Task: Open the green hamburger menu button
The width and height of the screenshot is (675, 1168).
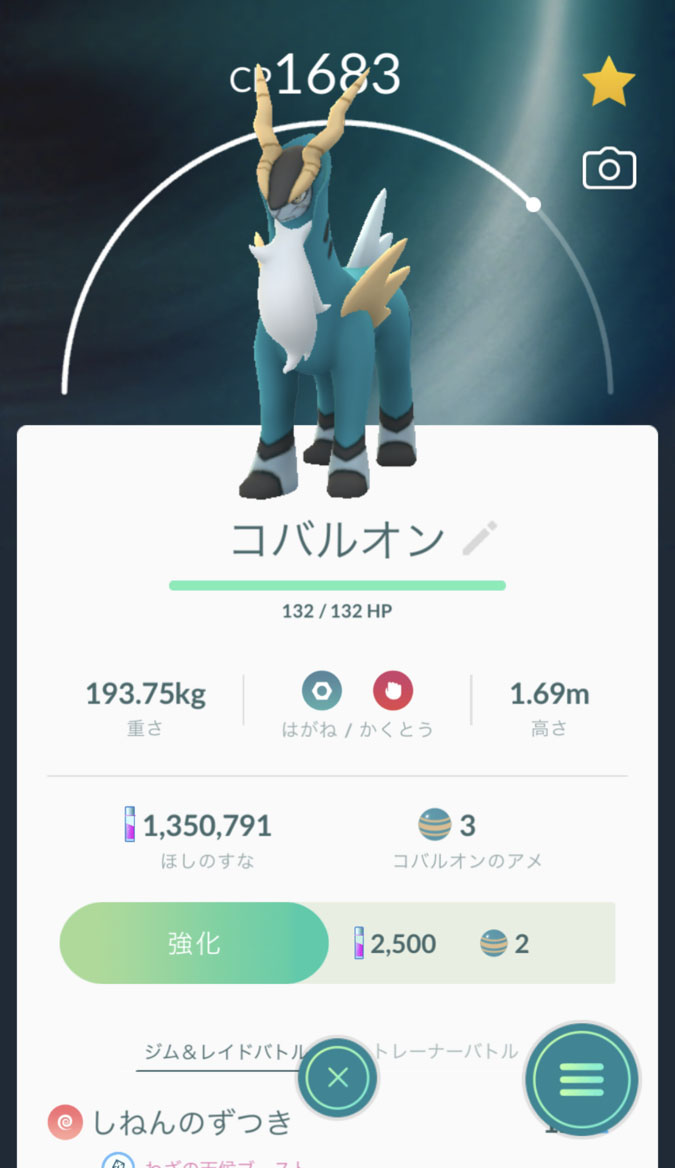Action: 581,1079
